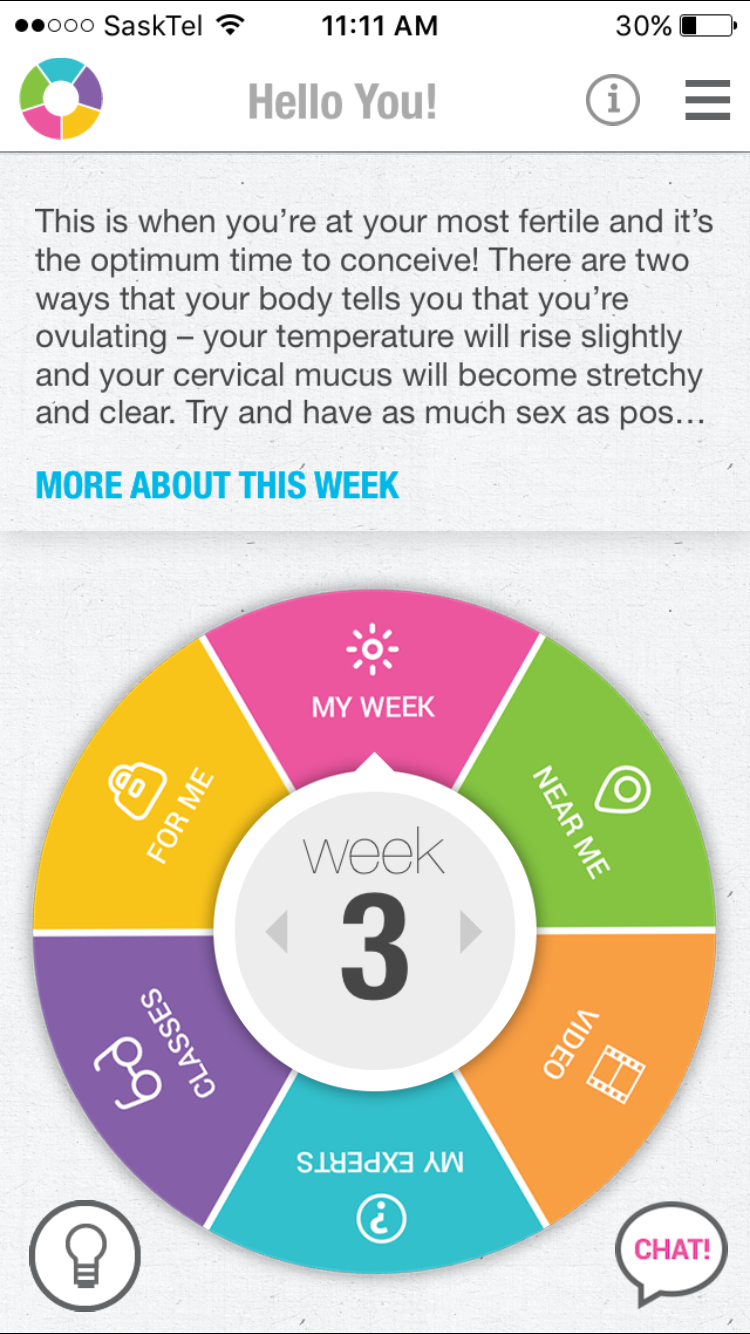750x1334 pixels.
Task: Open the hamburger menu
Action: [707, 100]
